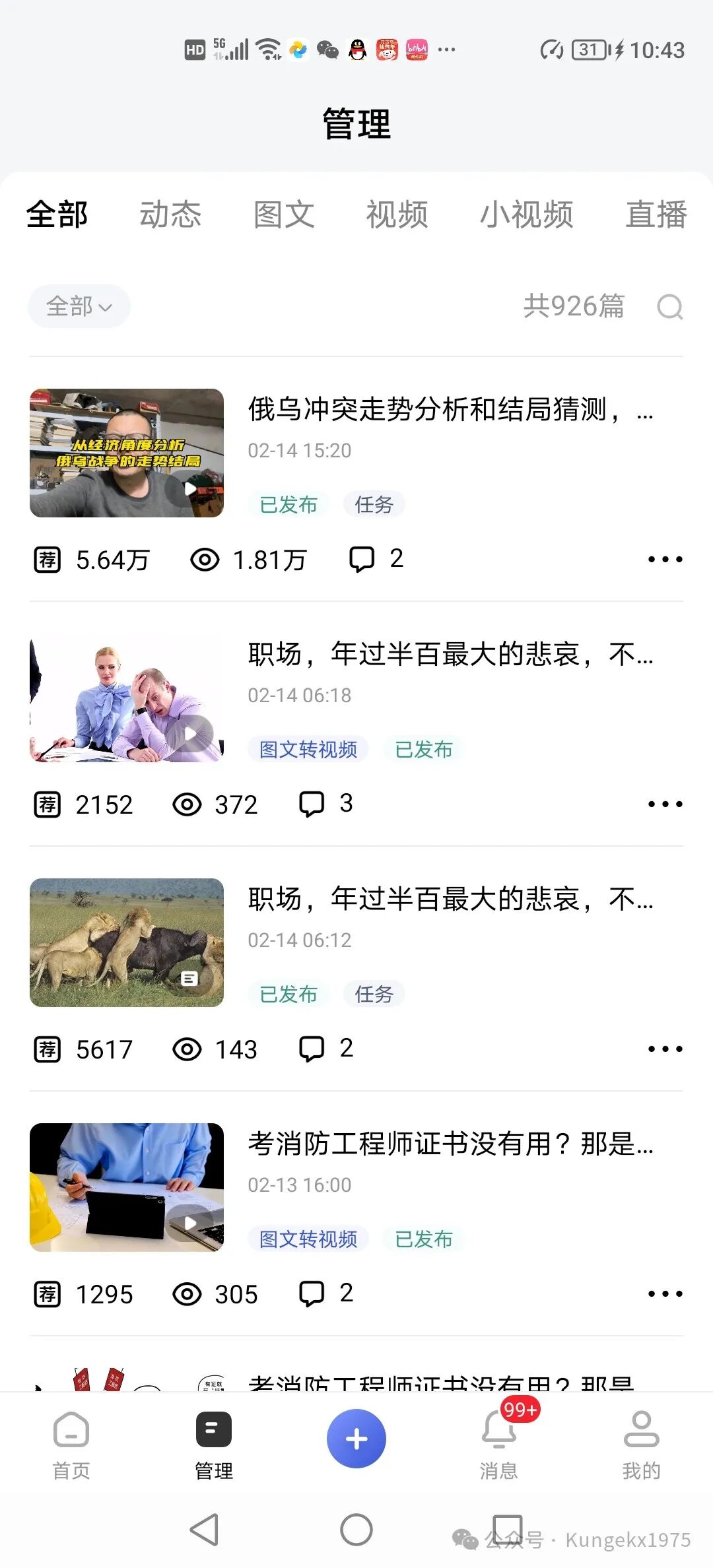Open 消息 with the 99+ badge

pyautogui.click(x=499, y=1444)
